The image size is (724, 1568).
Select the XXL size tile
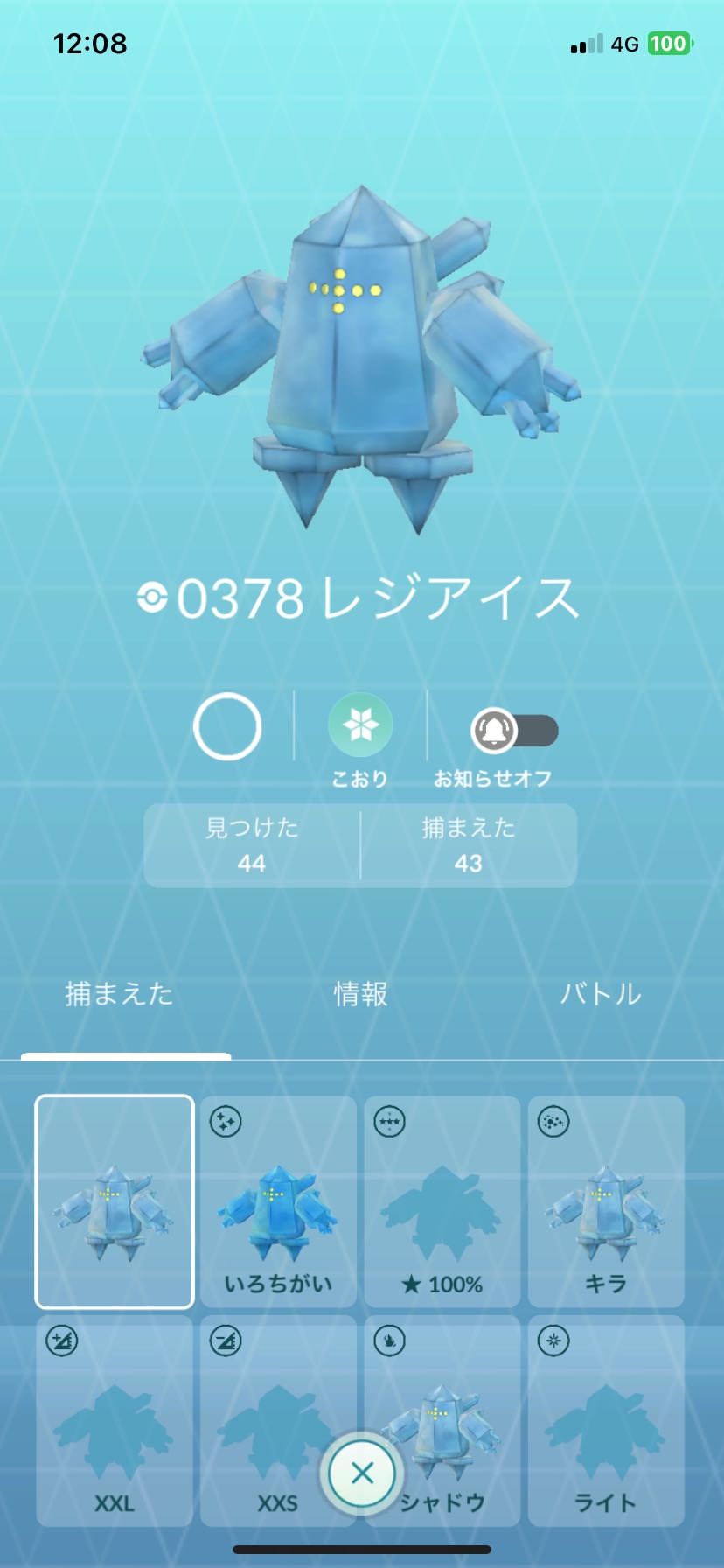point(115,1419)
